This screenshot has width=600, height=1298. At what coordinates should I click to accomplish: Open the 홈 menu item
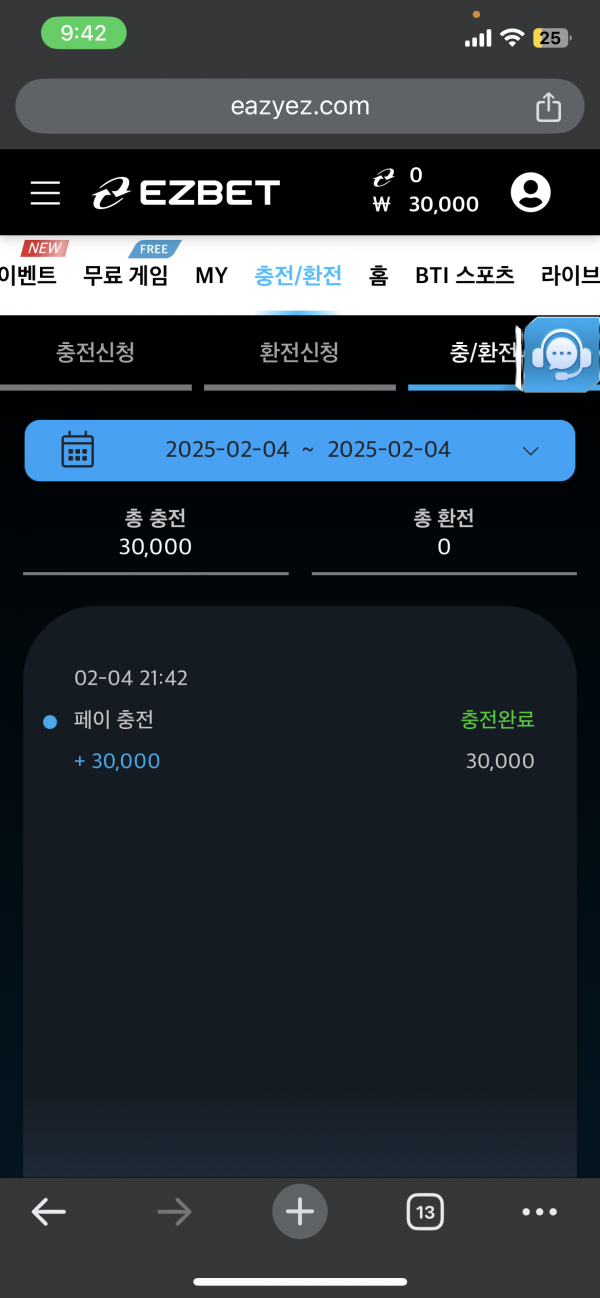click(378, 276)
